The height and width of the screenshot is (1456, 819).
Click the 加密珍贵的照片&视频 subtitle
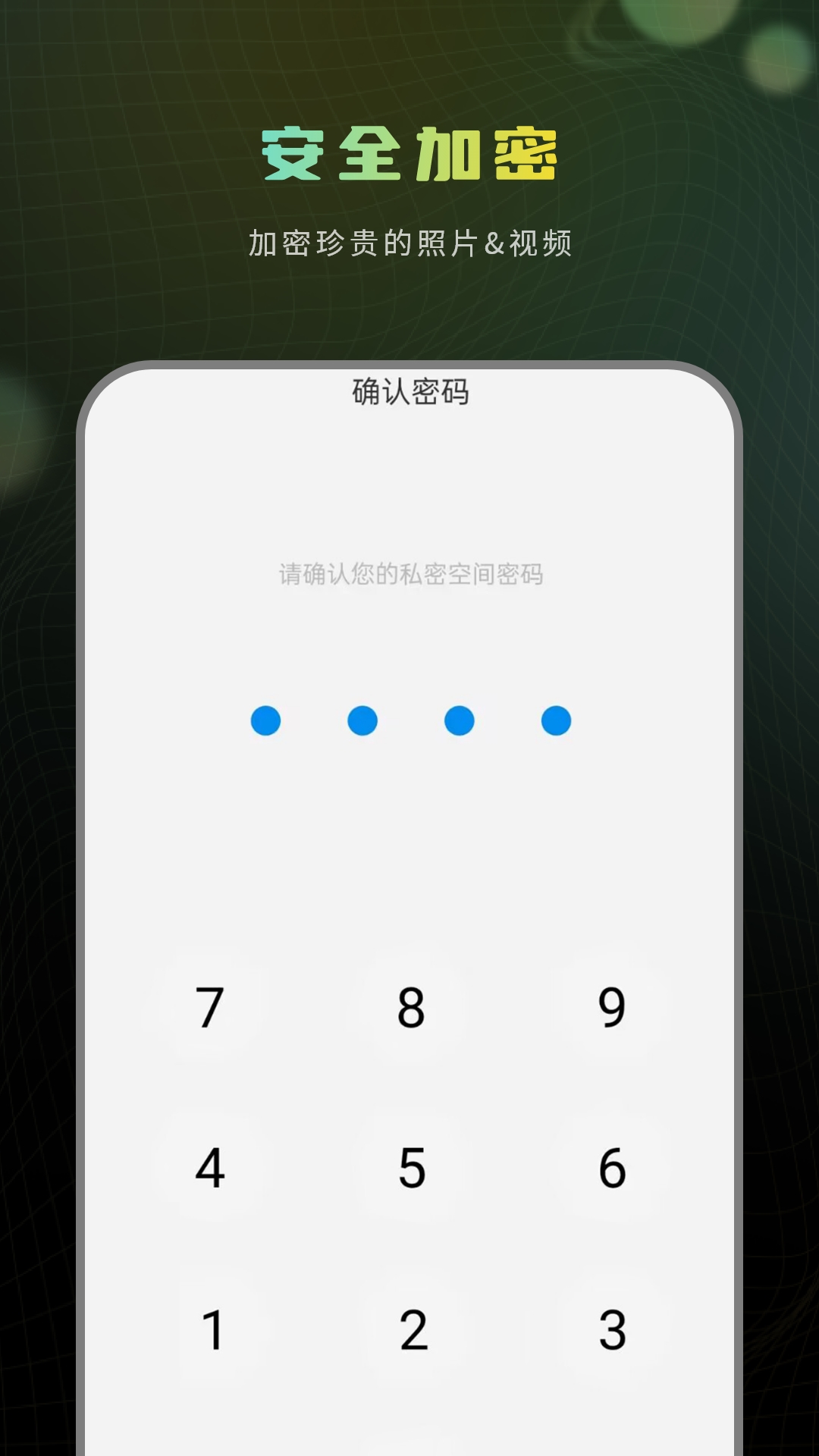click(409, 241)
